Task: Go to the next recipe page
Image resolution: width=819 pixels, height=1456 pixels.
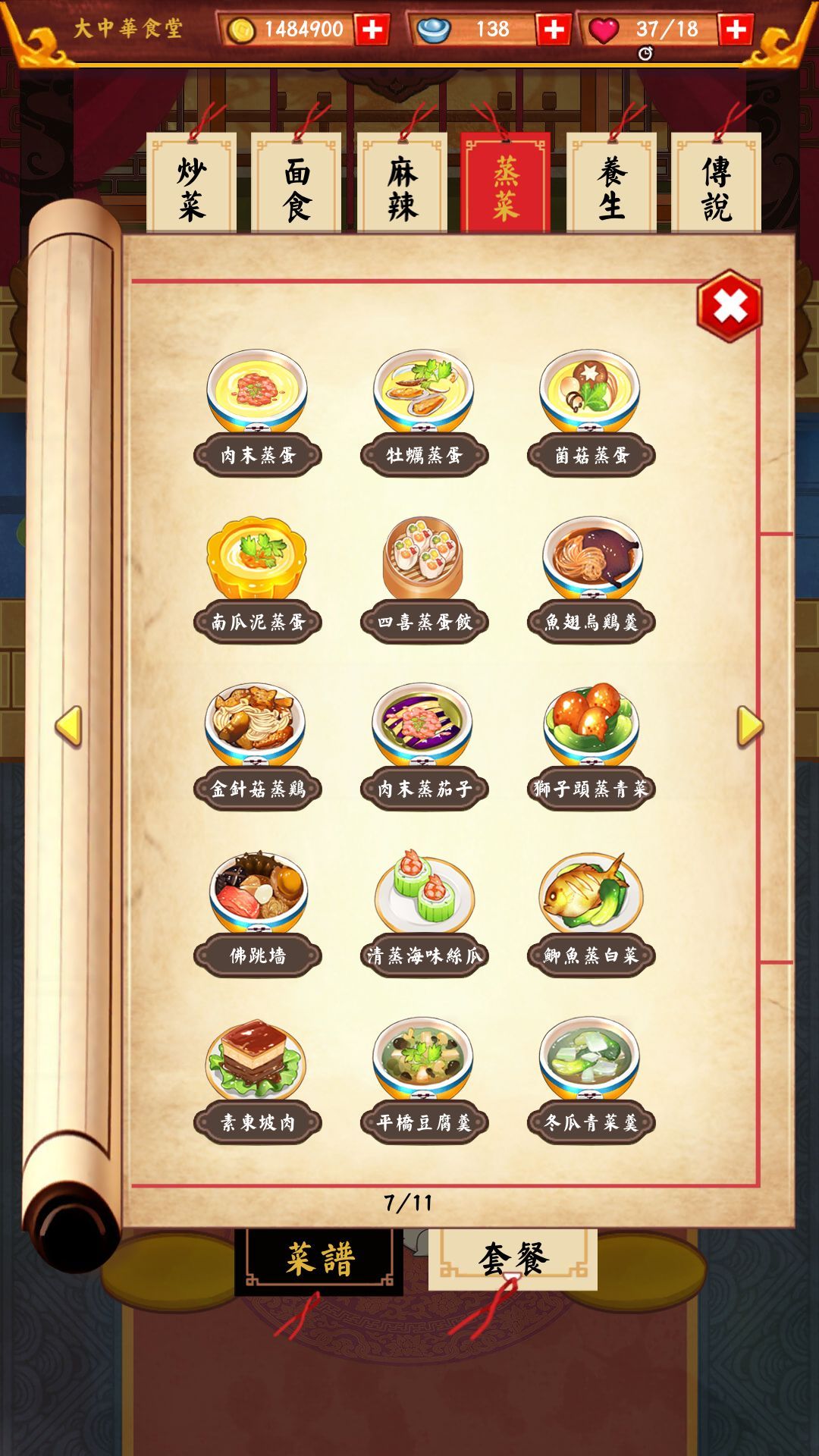Action: (749, 726)
